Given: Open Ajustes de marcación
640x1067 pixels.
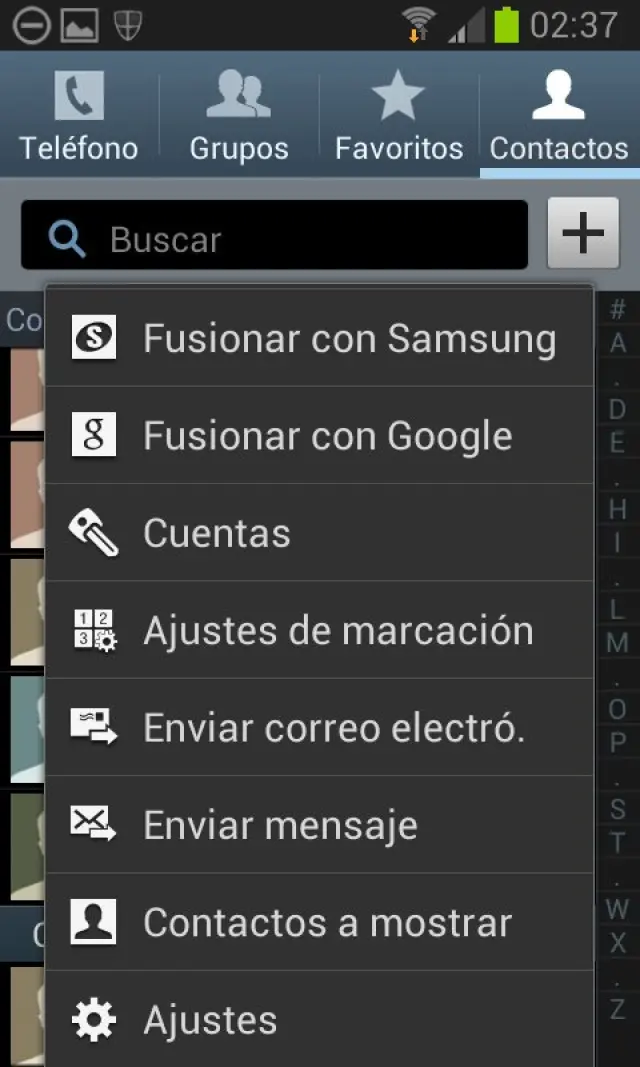Looking at the screenshot, I should (320, 630).
